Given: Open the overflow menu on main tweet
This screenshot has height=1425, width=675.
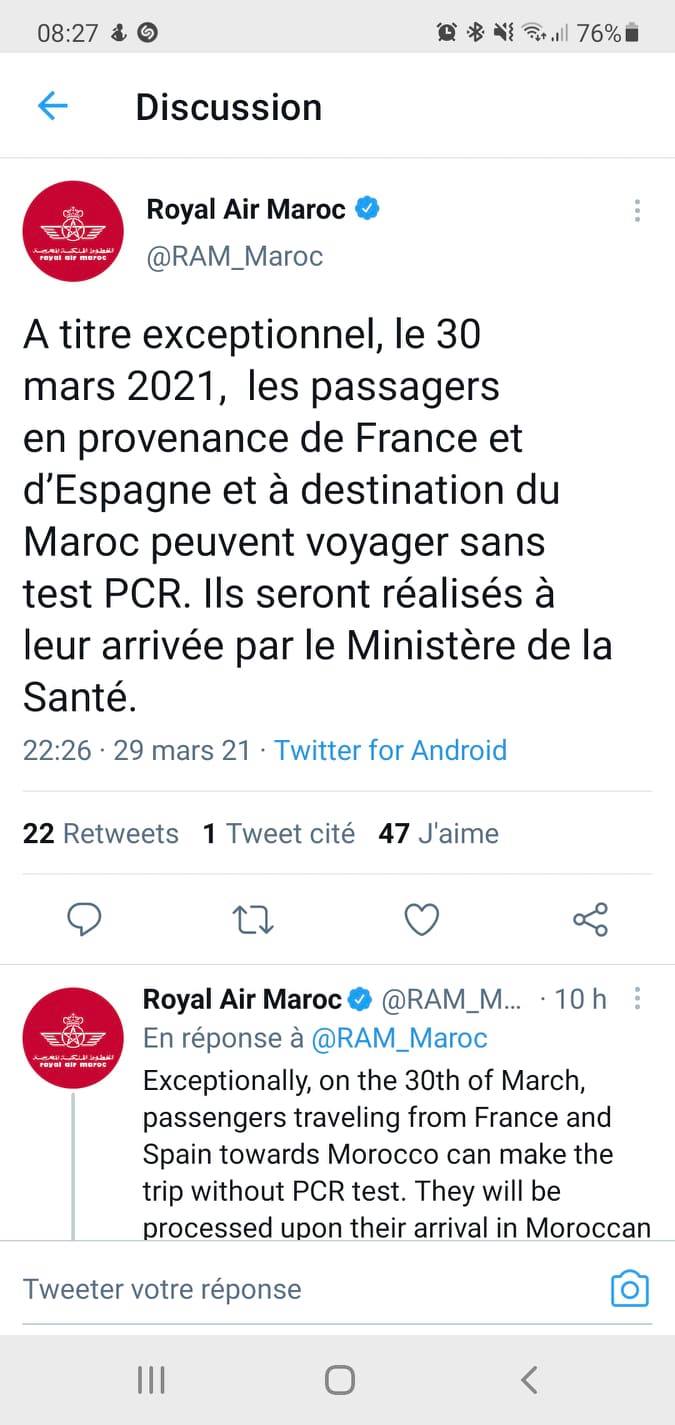Looking at the screenshot, I should pos(637,210).
